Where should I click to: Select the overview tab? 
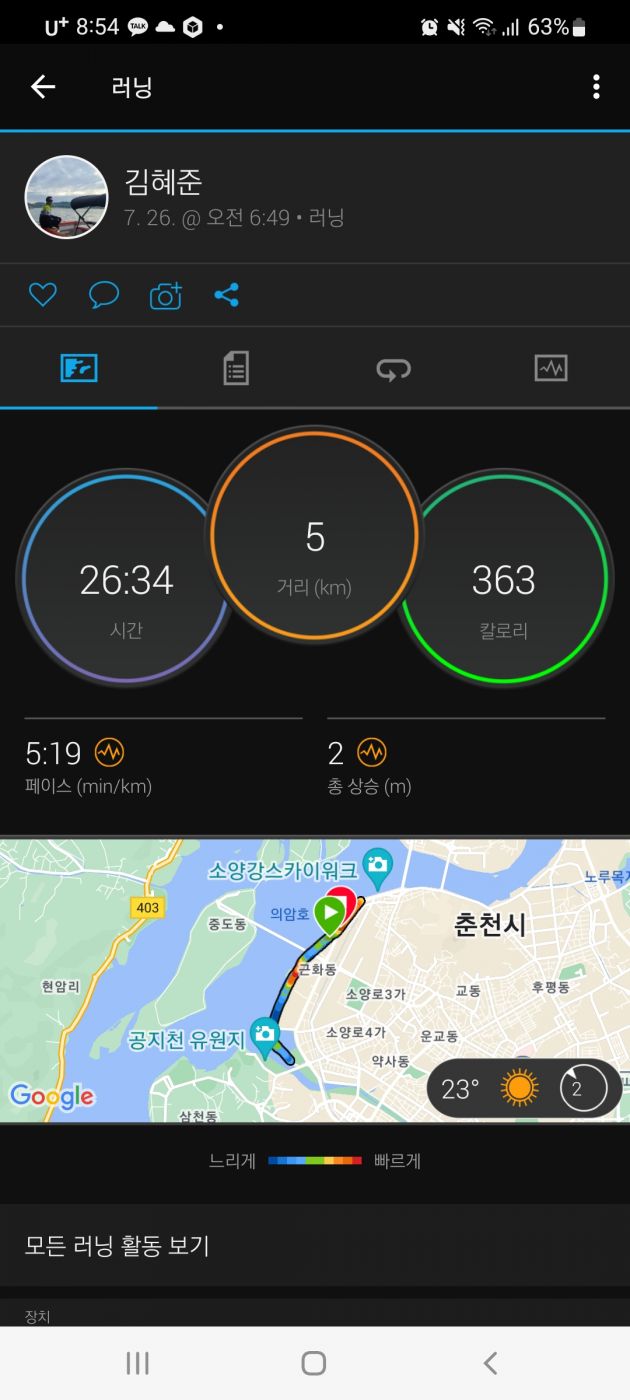[79, 369]
